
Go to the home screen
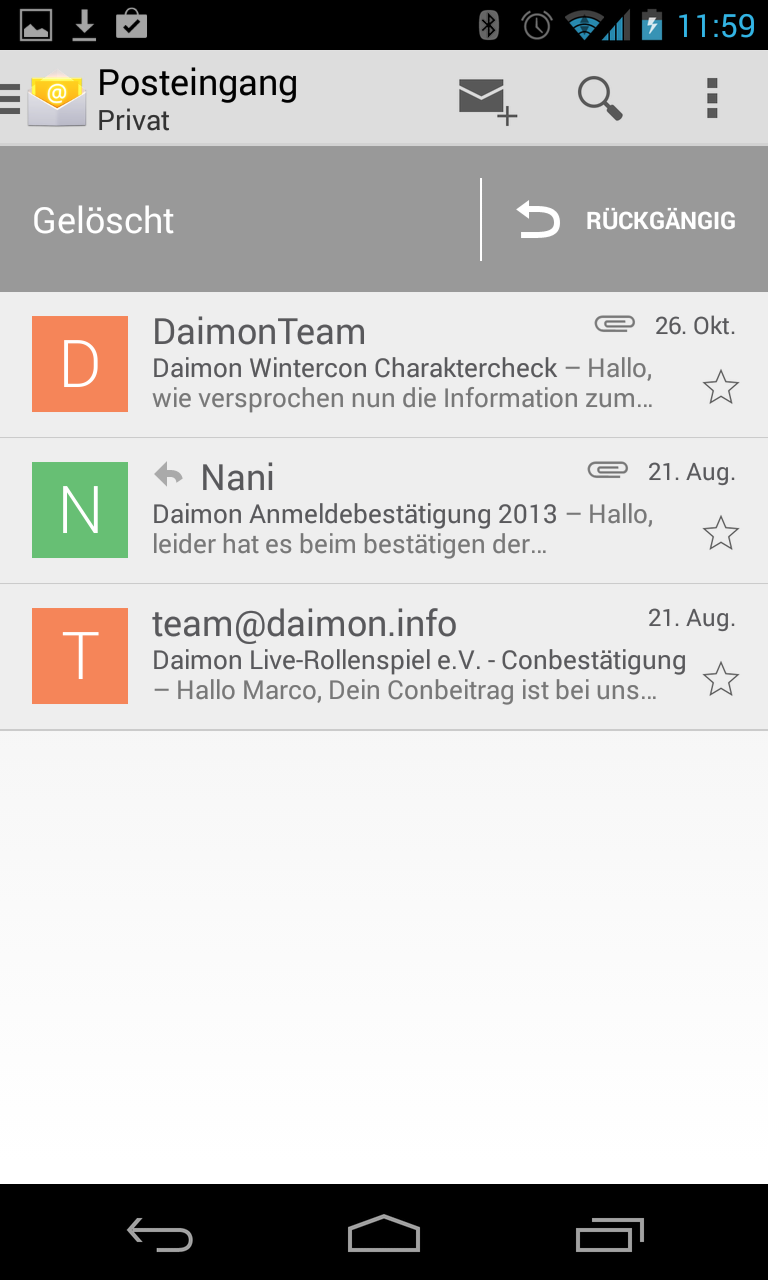[384, 1235]
